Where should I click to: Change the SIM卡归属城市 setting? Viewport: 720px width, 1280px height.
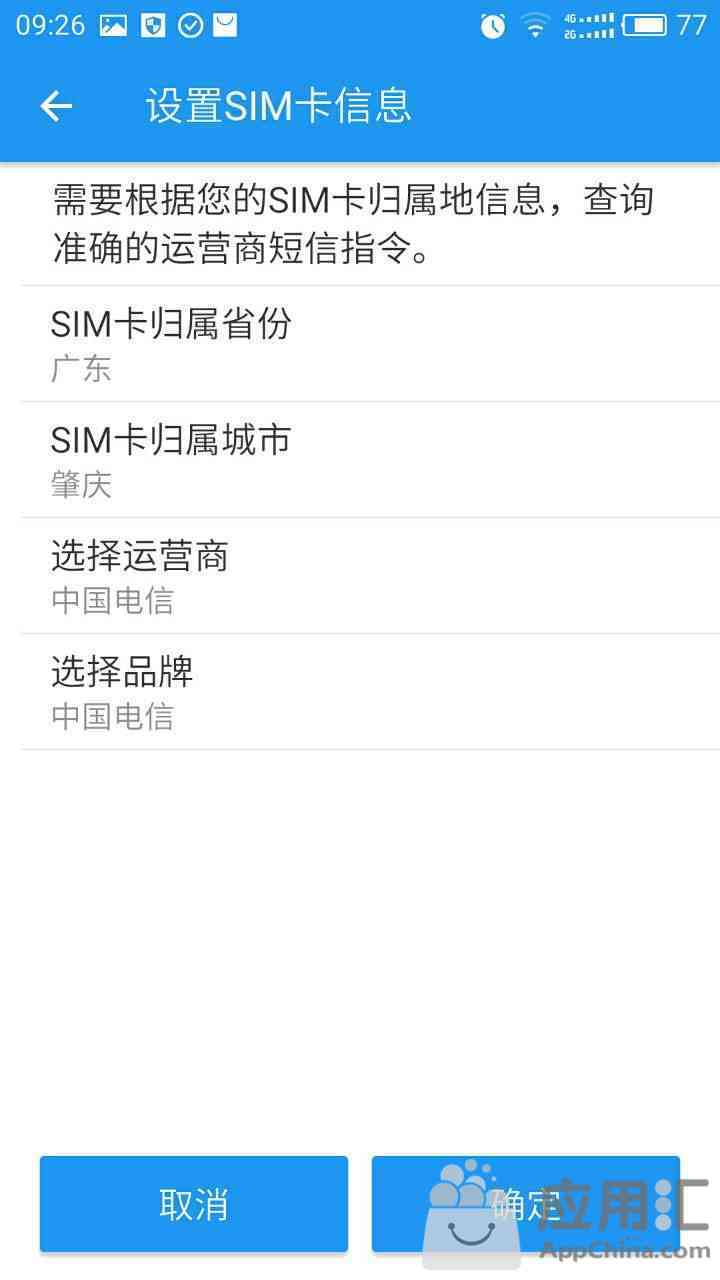(370, 460)
